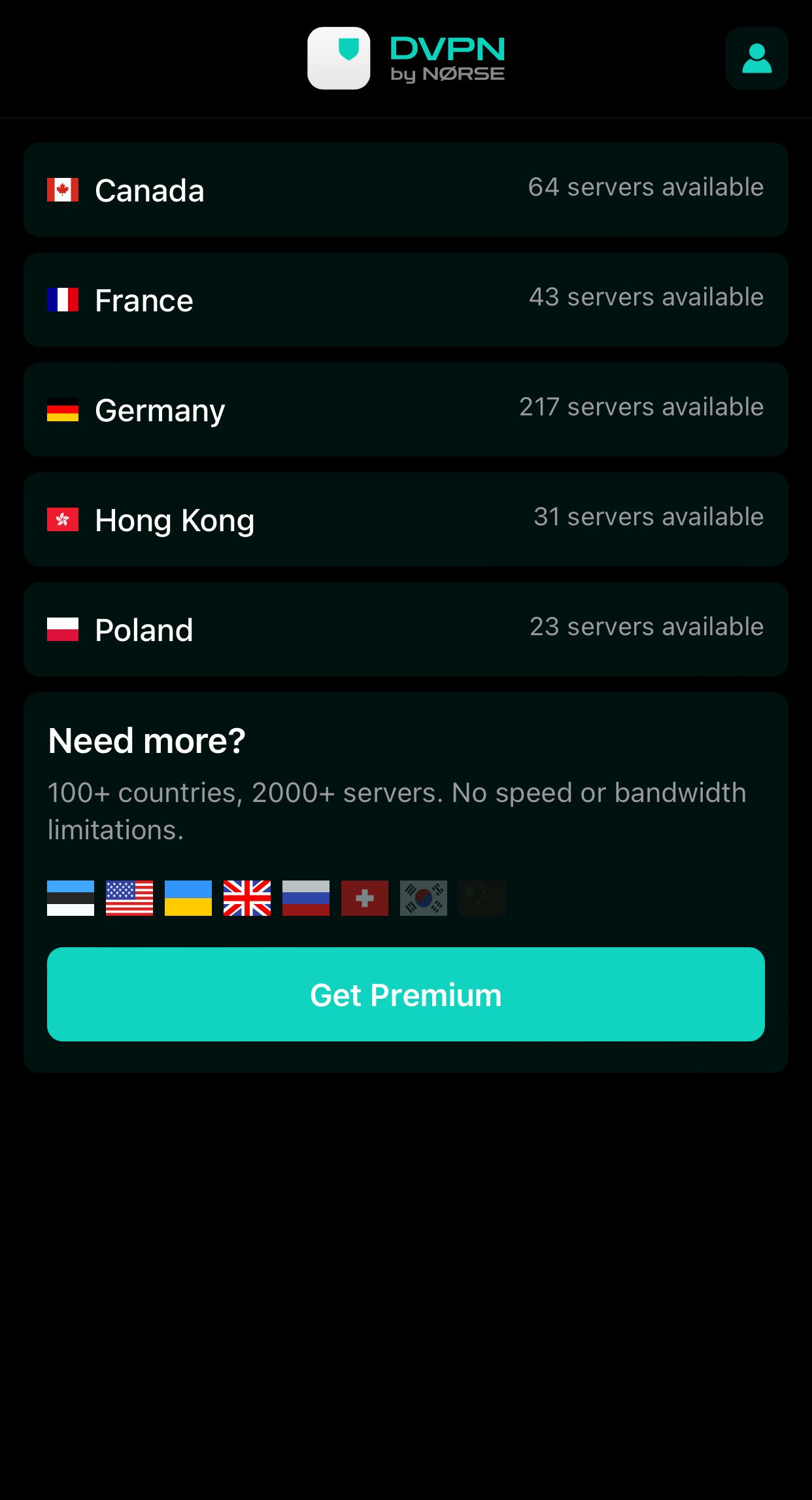The width and height of the screenshot is (812, 1500).
Task: Expand the Germany server list
Action: [405, 409]
